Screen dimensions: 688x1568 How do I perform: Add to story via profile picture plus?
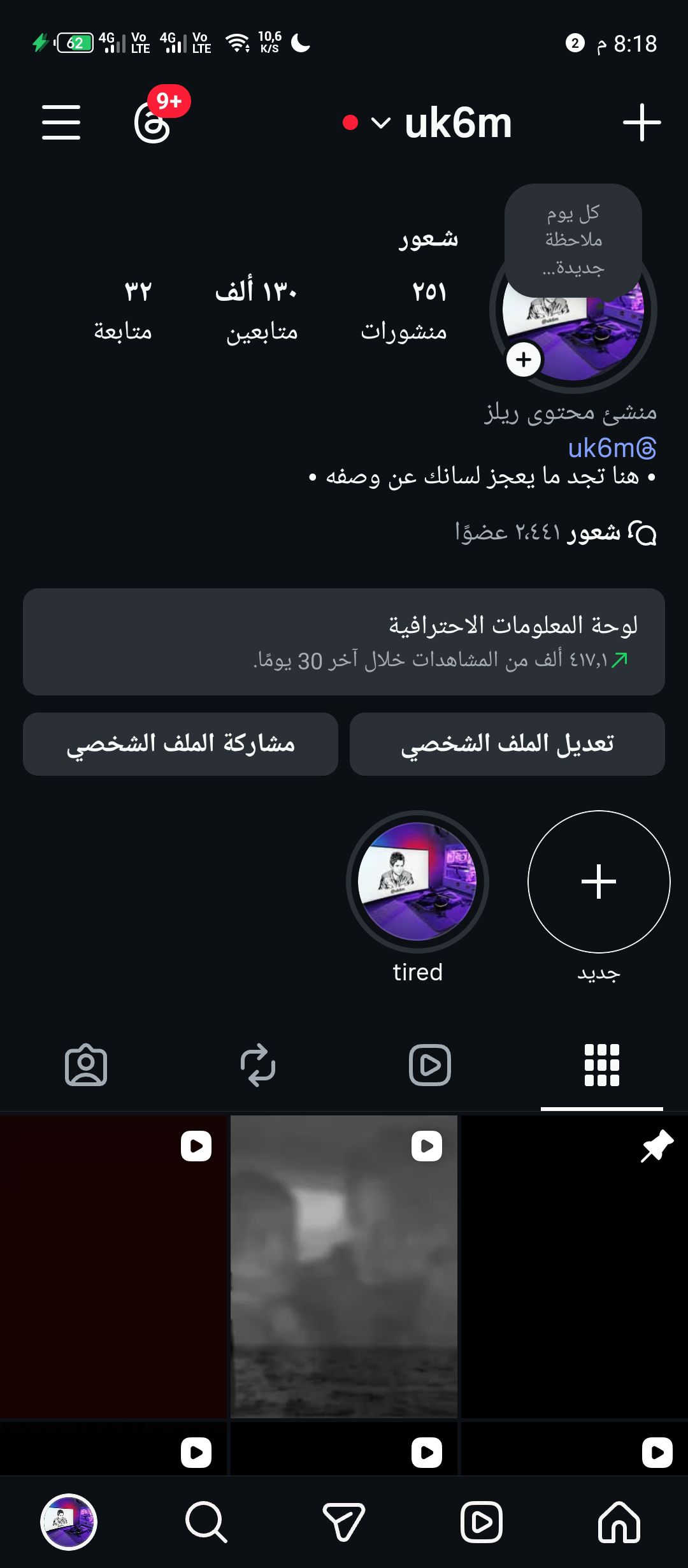coord(524,359)
